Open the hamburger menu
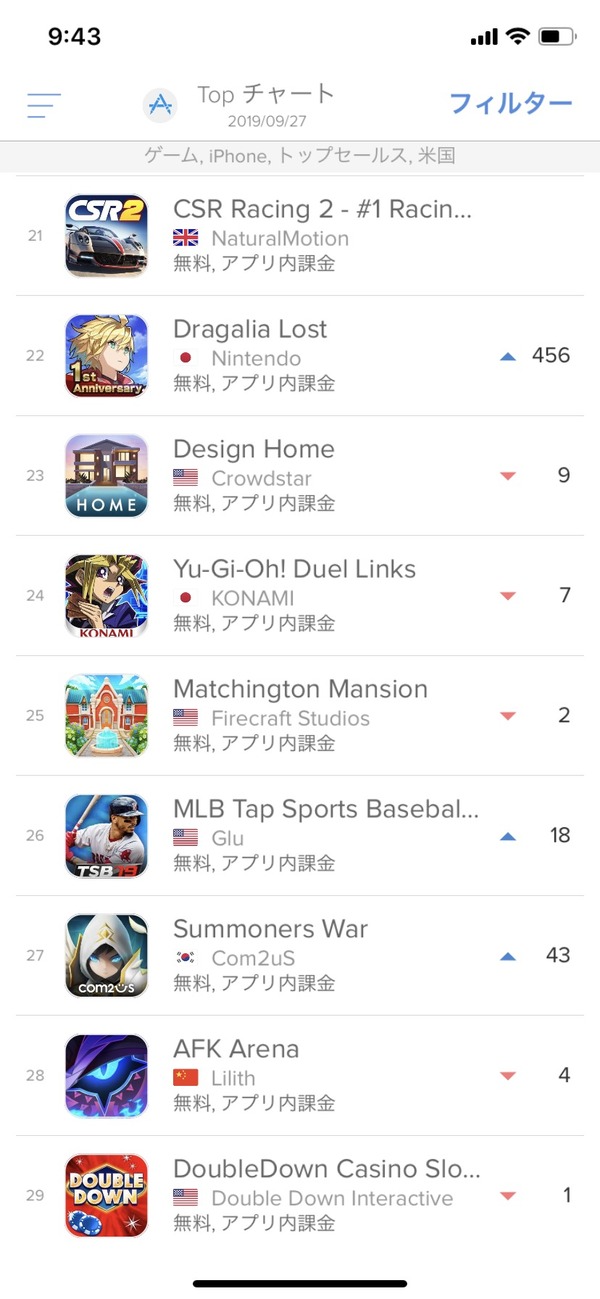This screenshot has width=600, height=1299. (x=44, y=105)
